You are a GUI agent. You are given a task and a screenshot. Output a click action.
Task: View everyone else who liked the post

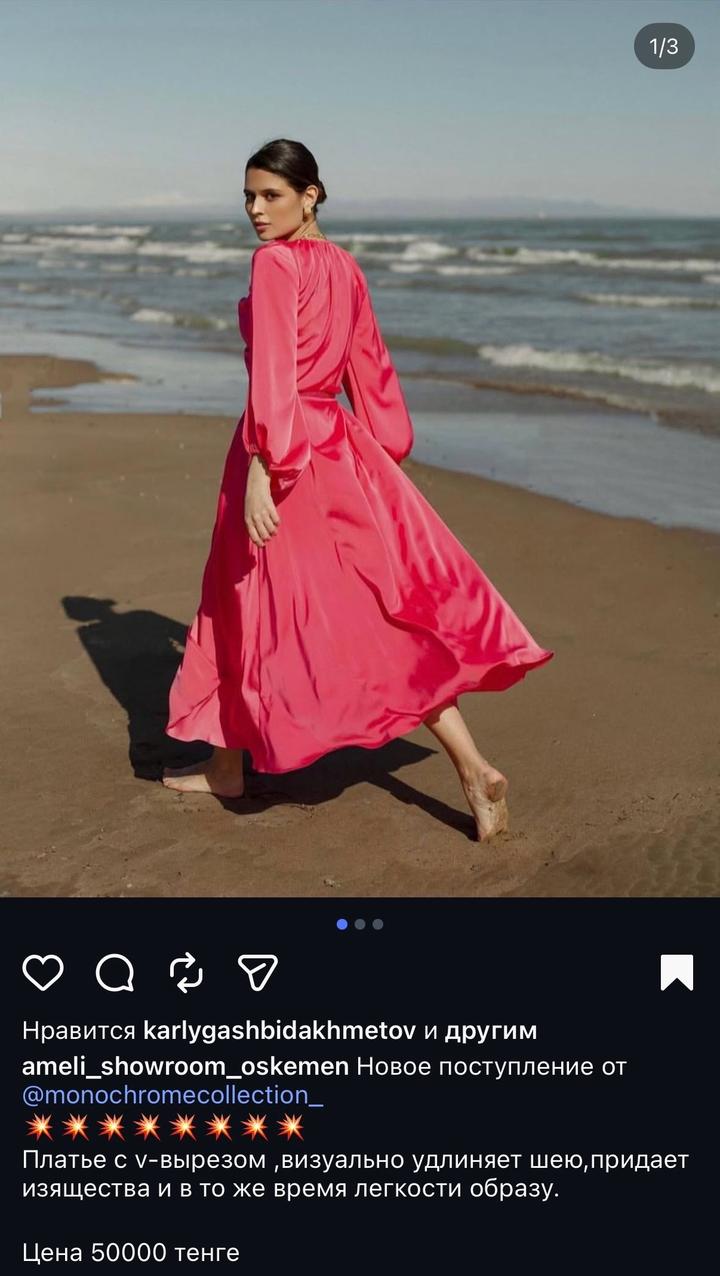(x=490, y=1030)
